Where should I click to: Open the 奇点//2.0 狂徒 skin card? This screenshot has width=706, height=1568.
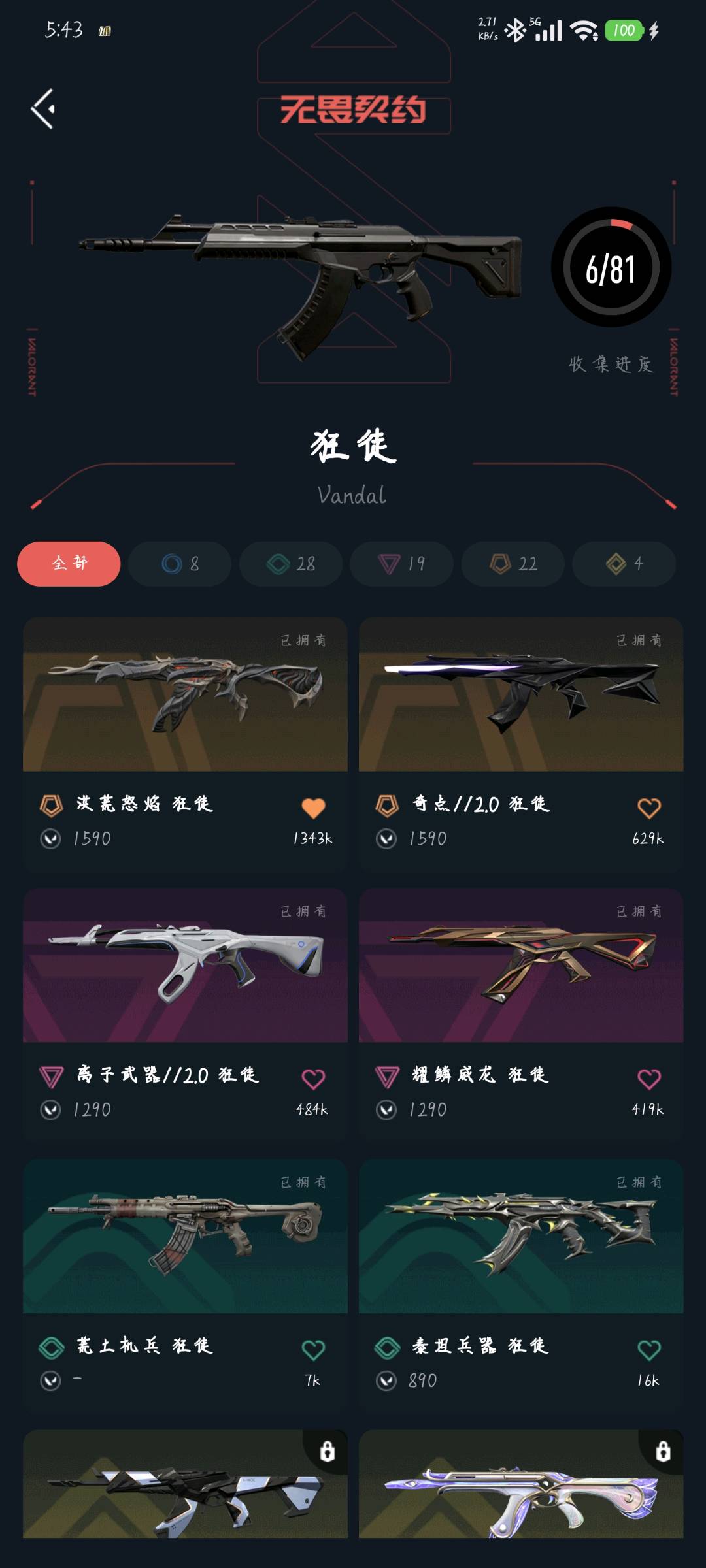tap(521, 743)
